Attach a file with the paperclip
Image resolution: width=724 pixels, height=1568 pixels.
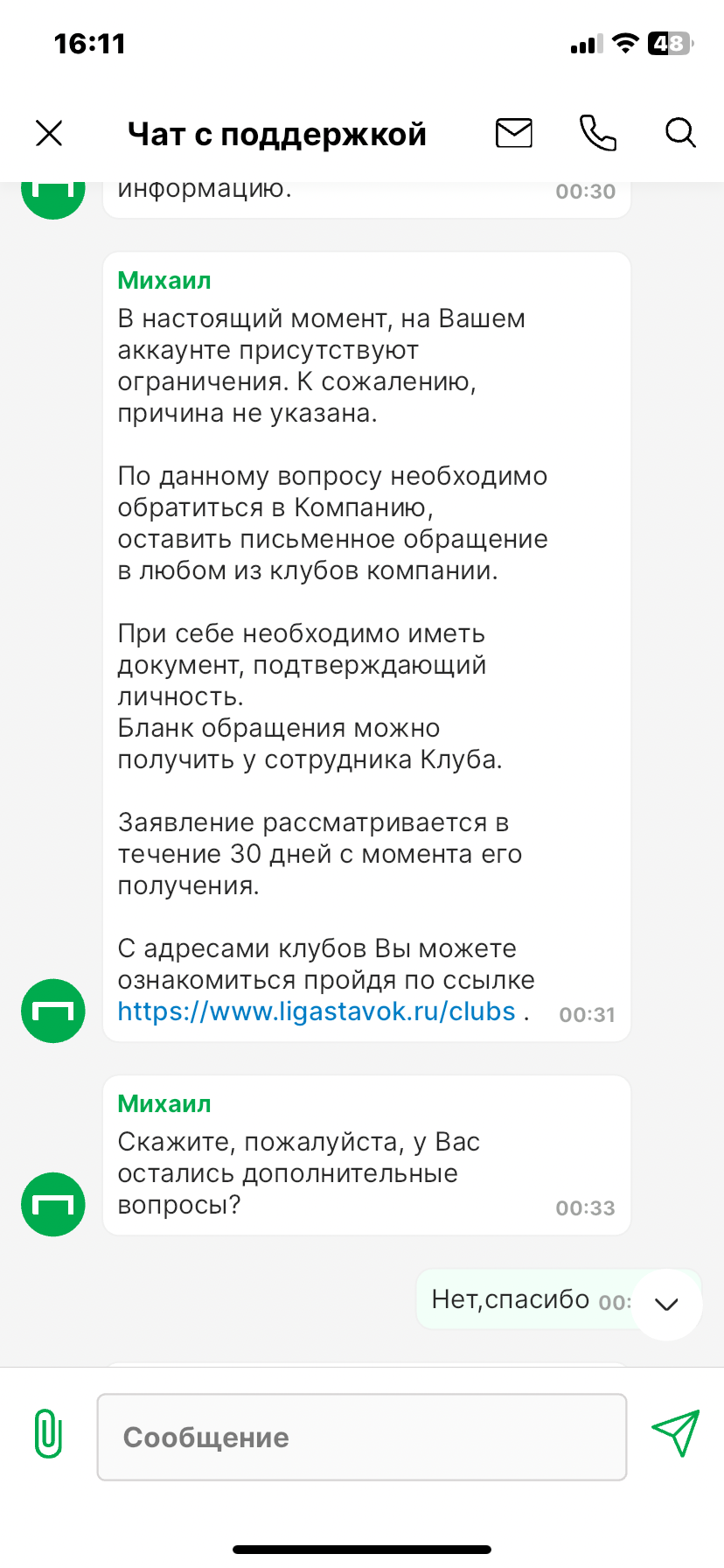coord(49,1433)
